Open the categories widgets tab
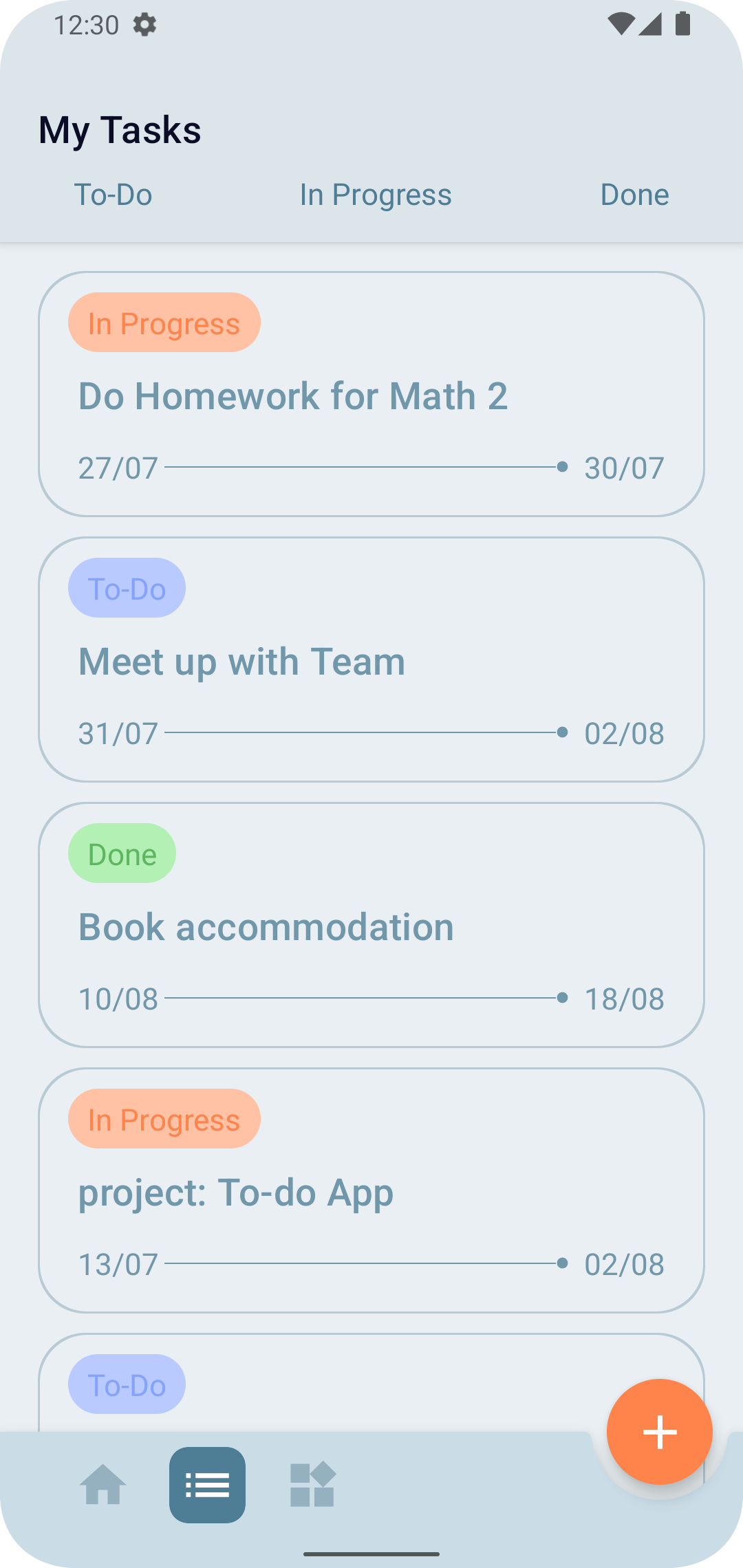This screenshot has height=1568, width=743. click(312, 1485)
